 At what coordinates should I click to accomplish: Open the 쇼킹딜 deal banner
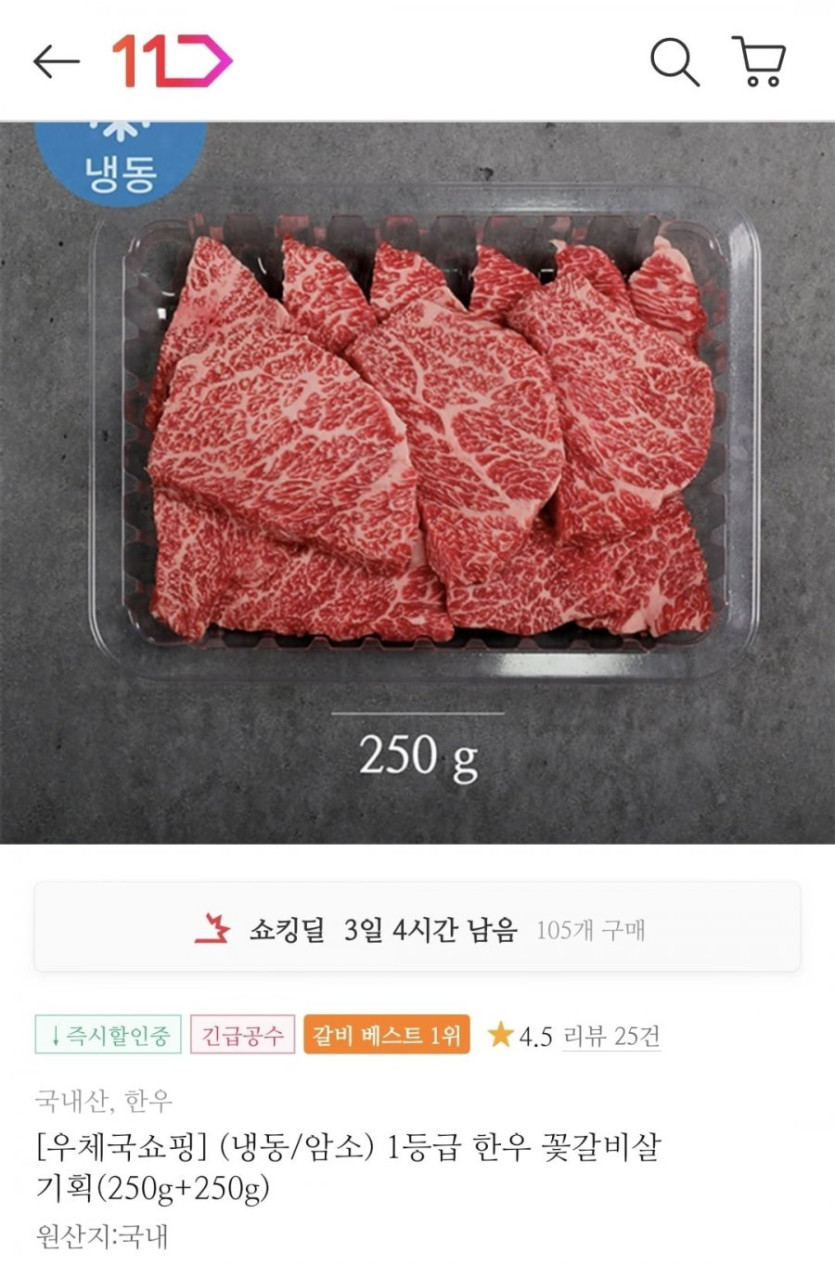[x=418, y=930]
